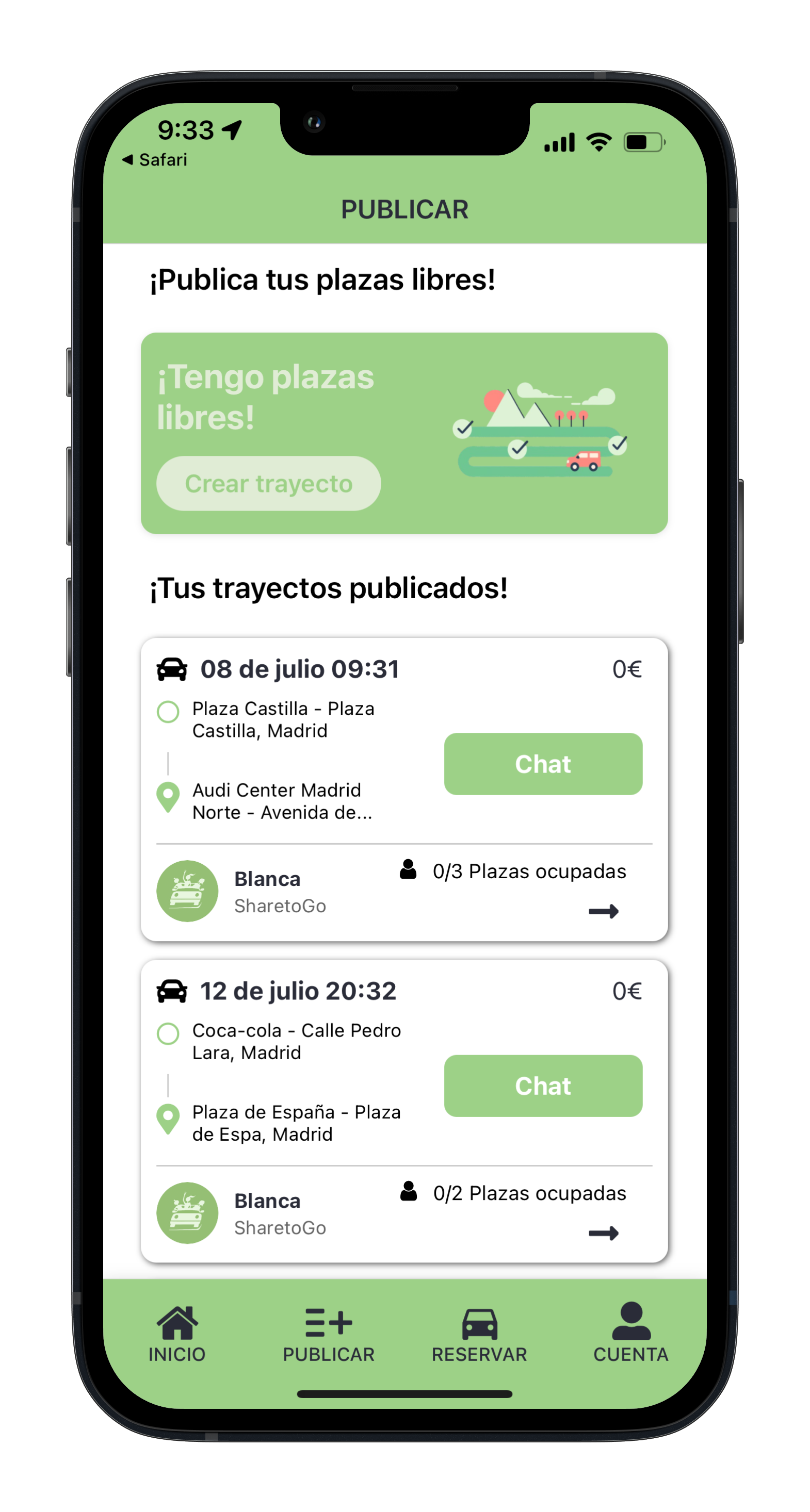810x1512 pixels.
Task: Tap the Crear trayecto button
Action: 268,484
